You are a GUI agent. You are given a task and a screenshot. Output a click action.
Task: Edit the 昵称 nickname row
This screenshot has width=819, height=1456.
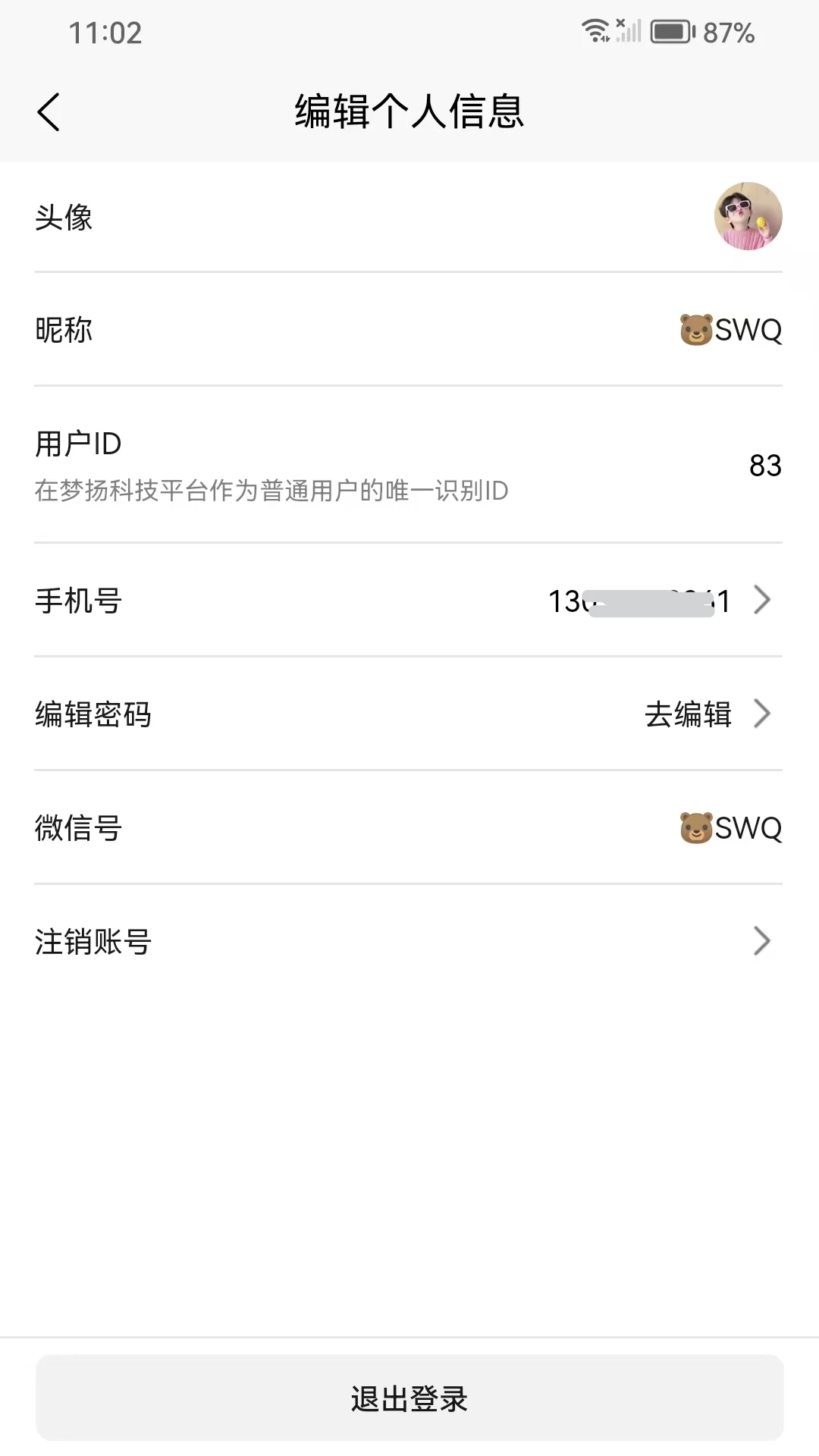click(408, 329)
